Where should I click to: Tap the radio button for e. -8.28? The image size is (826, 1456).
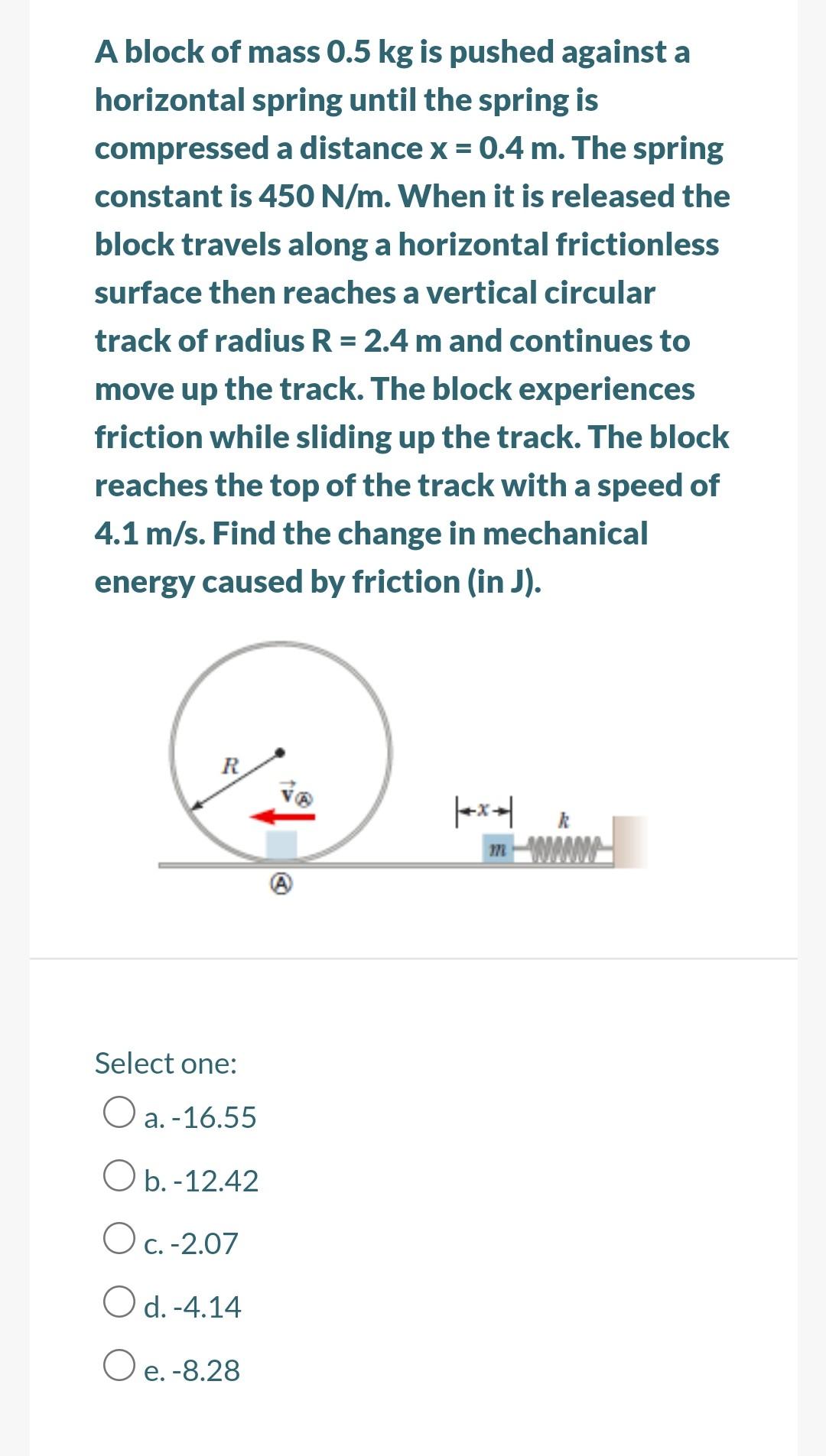[x=119, y=1367]
